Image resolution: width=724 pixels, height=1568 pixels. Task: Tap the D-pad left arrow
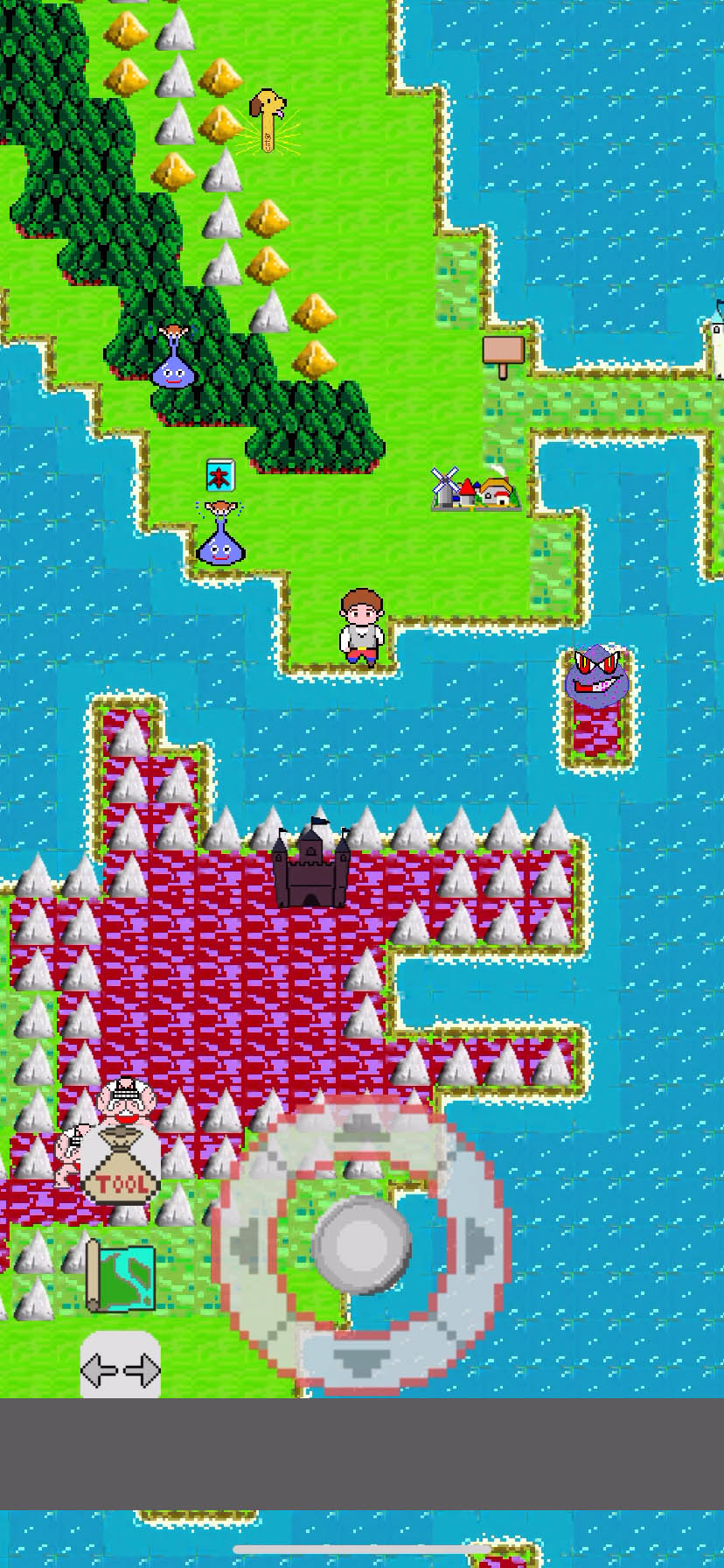[x=247, y=1243]
